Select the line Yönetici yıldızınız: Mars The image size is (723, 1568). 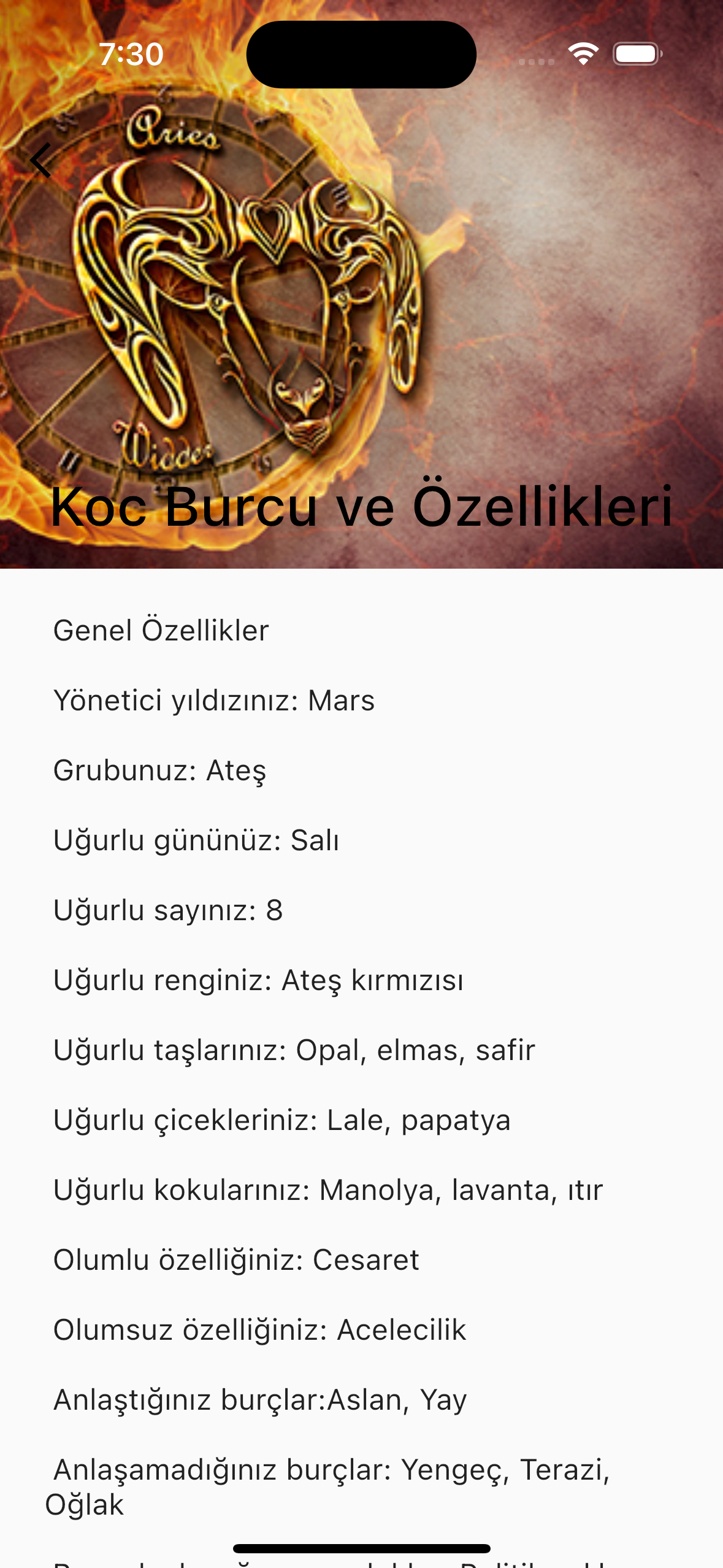coord(214,700)
